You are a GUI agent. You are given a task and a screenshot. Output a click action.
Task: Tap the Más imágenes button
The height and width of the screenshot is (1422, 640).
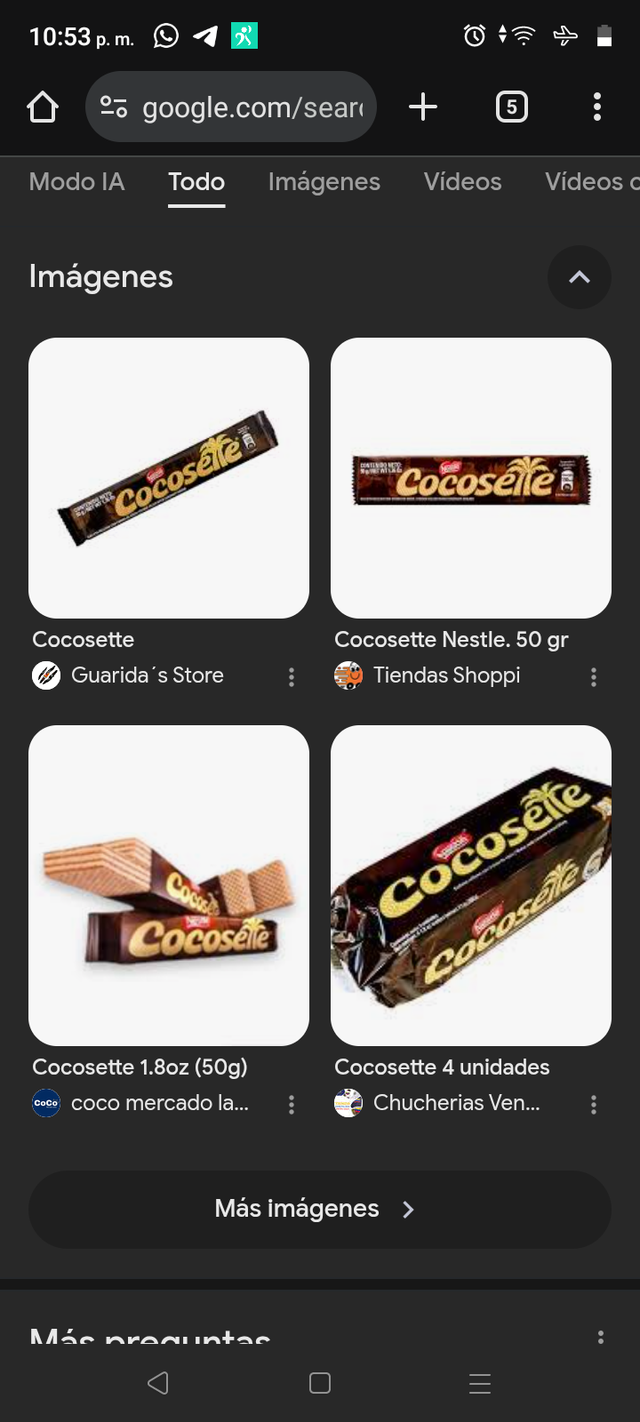click(x=319, y=1209)
